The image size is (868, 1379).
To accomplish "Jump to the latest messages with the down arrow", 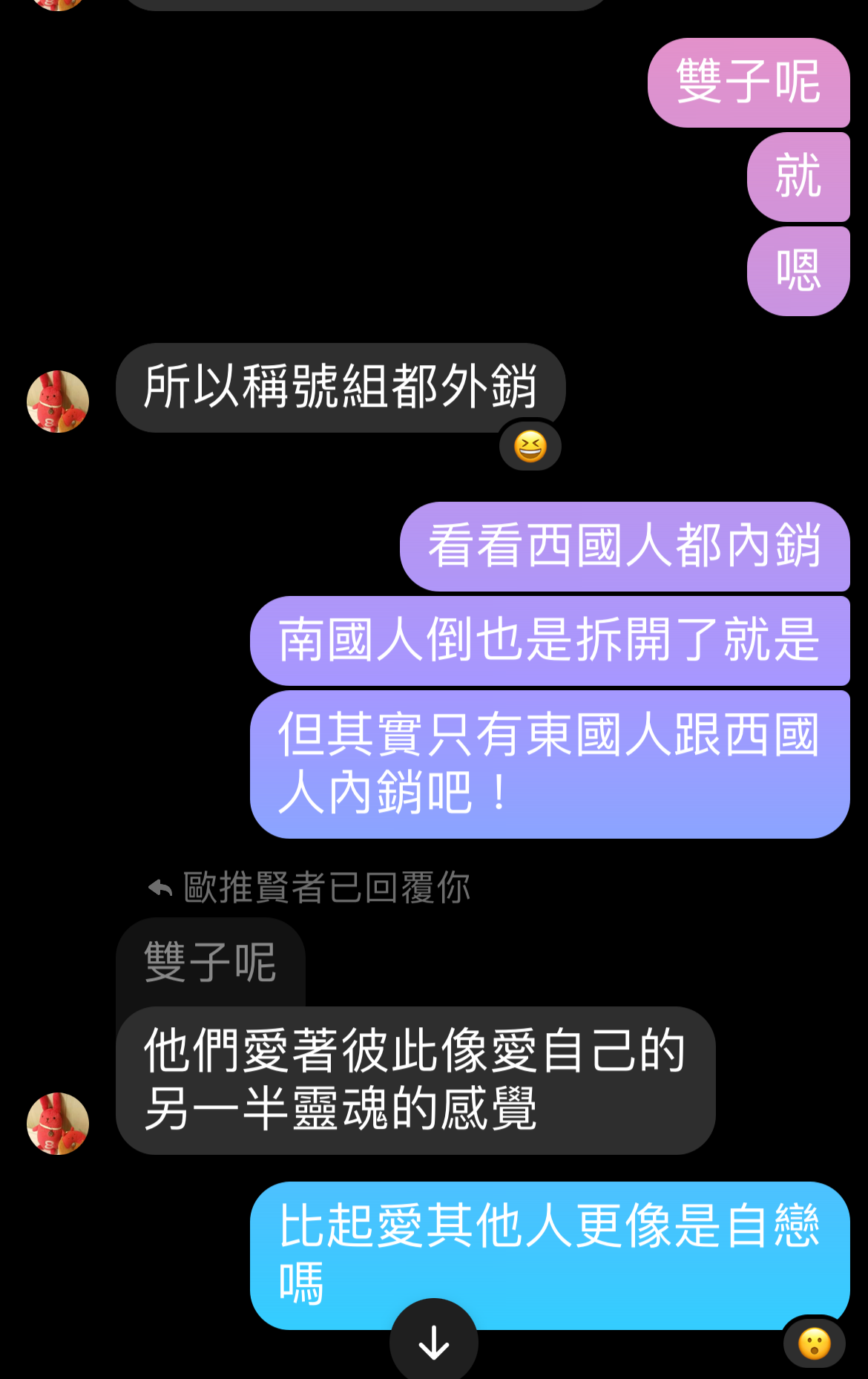I will click(434, 1342).
